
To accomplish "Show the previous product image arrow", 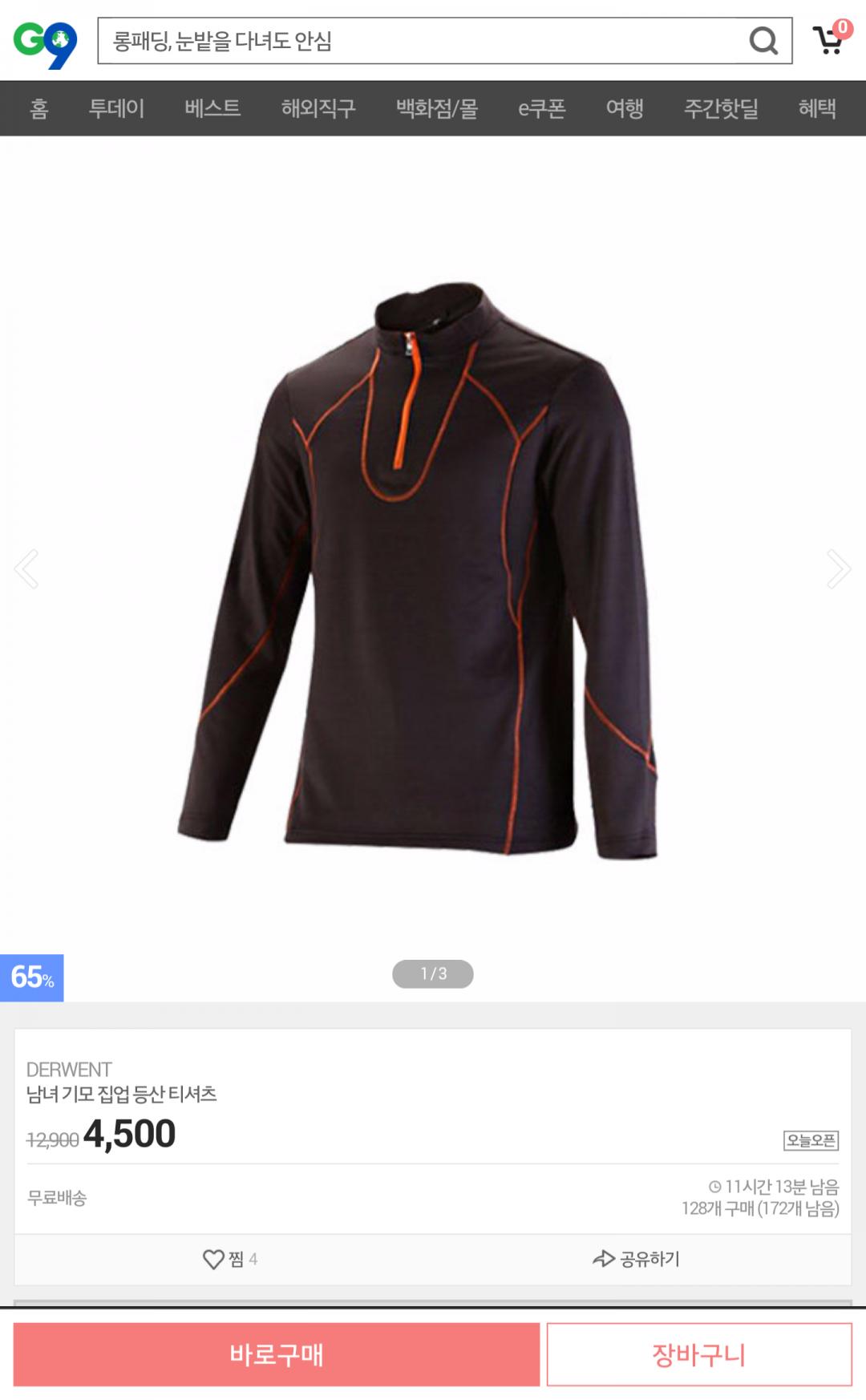I will click(26, 569).
